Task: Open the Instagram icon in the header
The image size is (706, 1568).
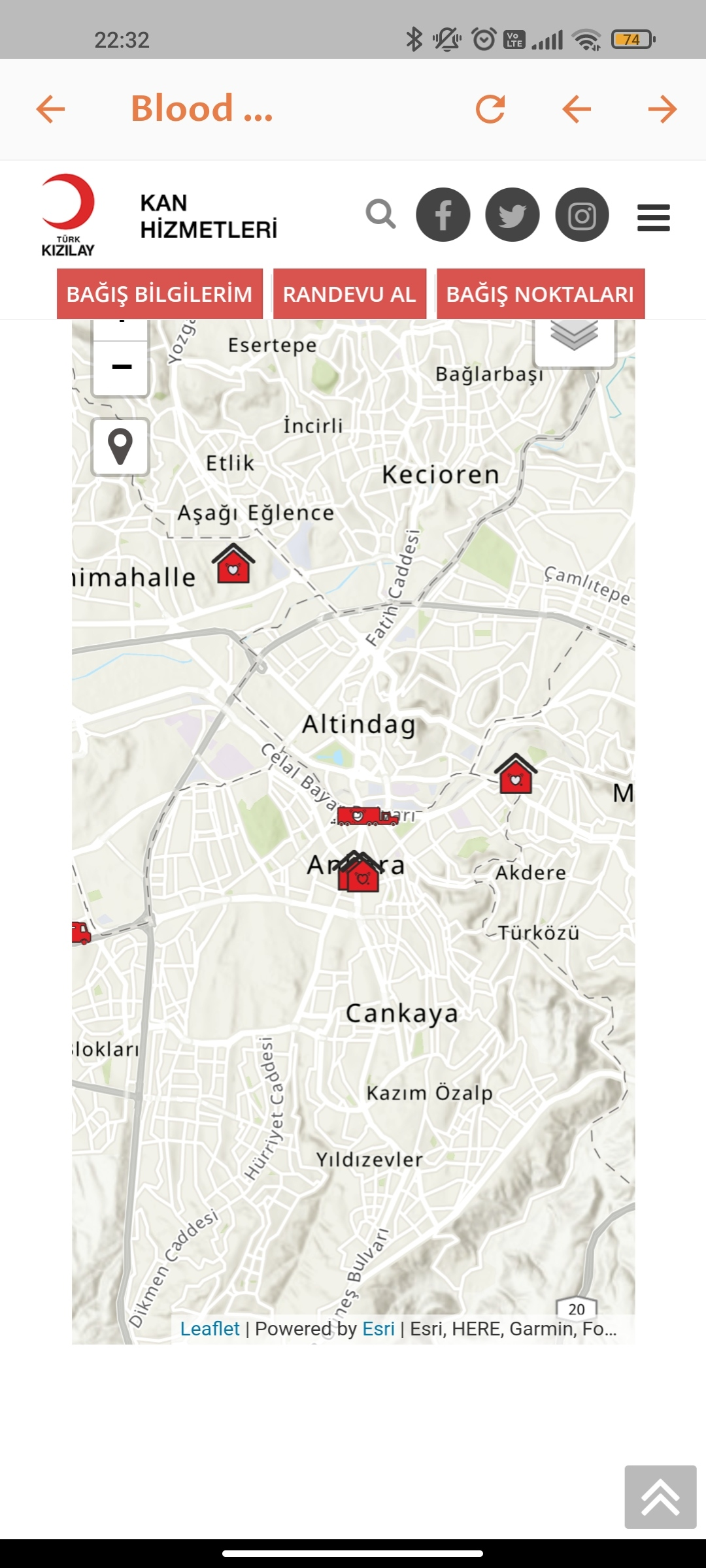Action: [x=582, y=214]
